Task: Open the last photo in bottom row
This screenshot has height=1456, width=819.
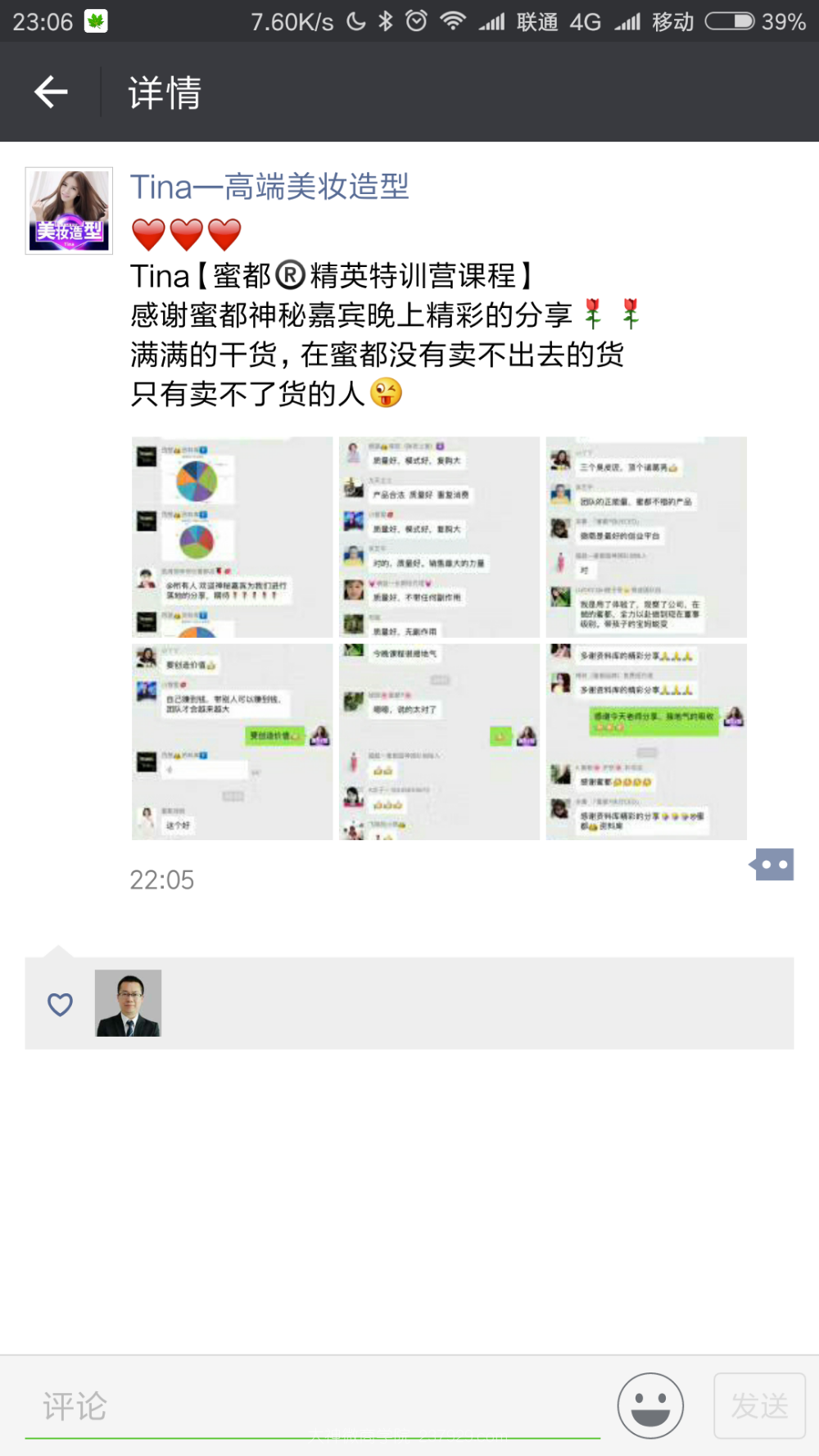Action: pyautogui.click(x=647, y=742)
